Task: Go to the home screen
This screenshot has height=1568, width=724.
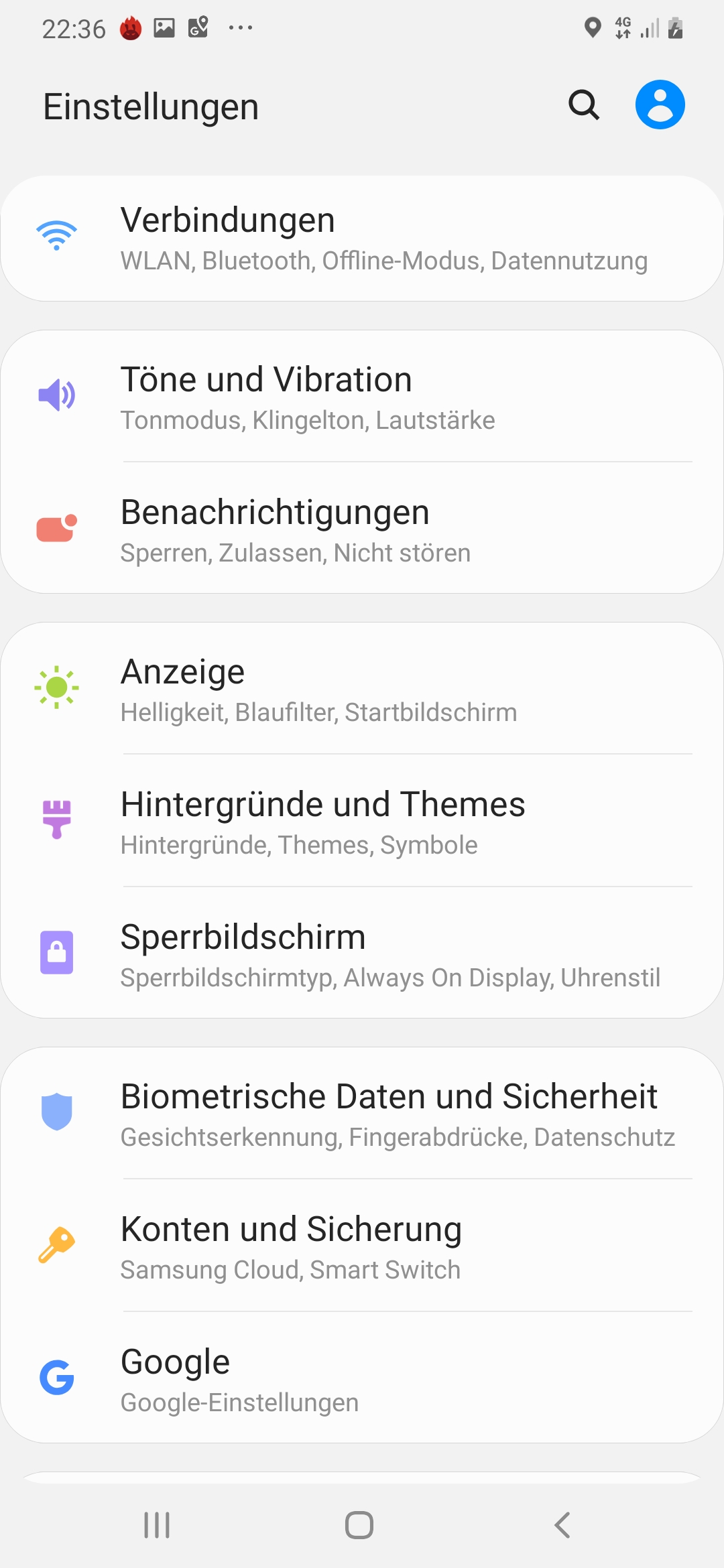Action: (x=359, y=1525)
